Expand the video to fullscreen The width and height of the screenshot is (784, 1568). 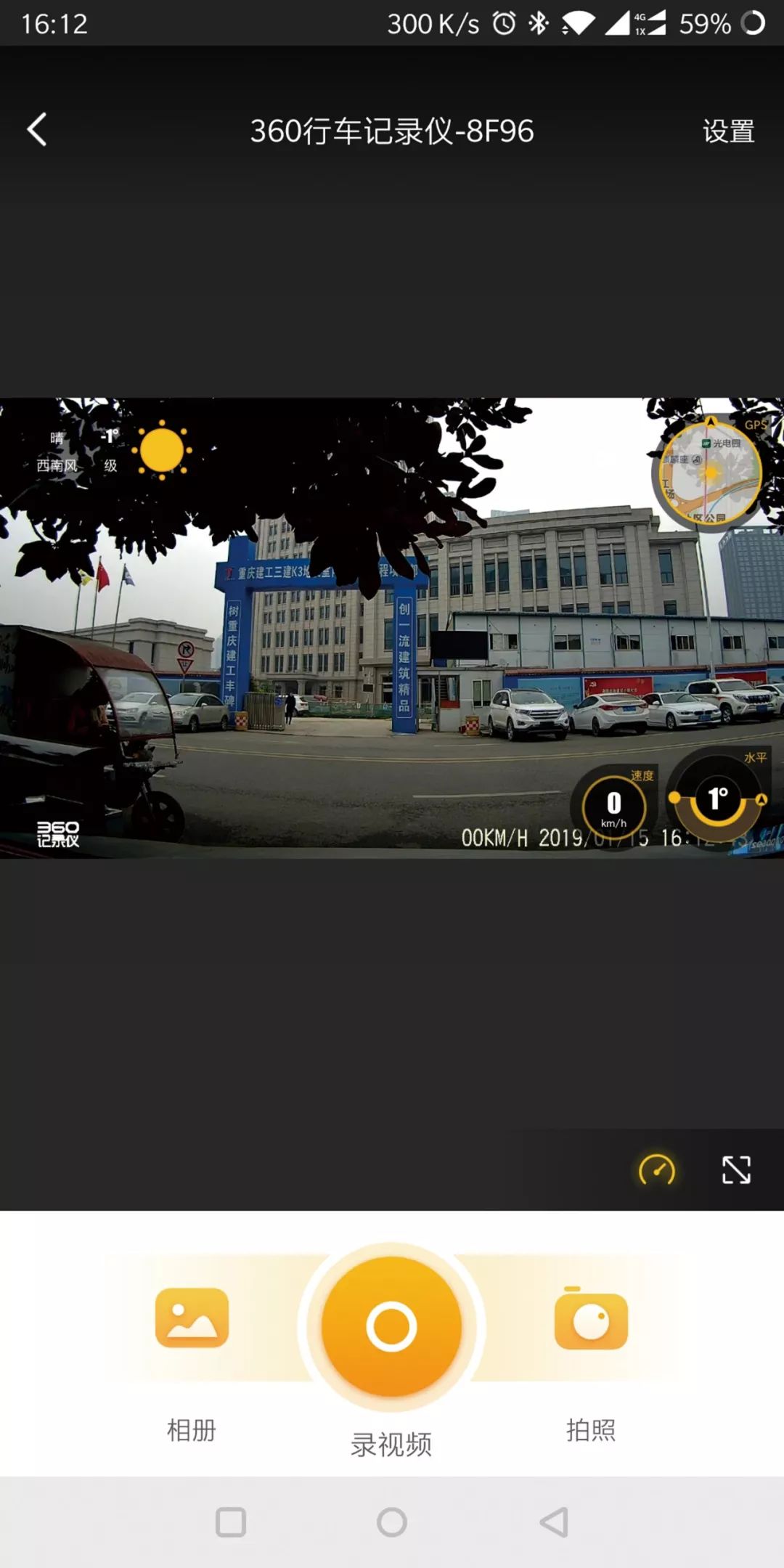click(x=736, y=1169)
